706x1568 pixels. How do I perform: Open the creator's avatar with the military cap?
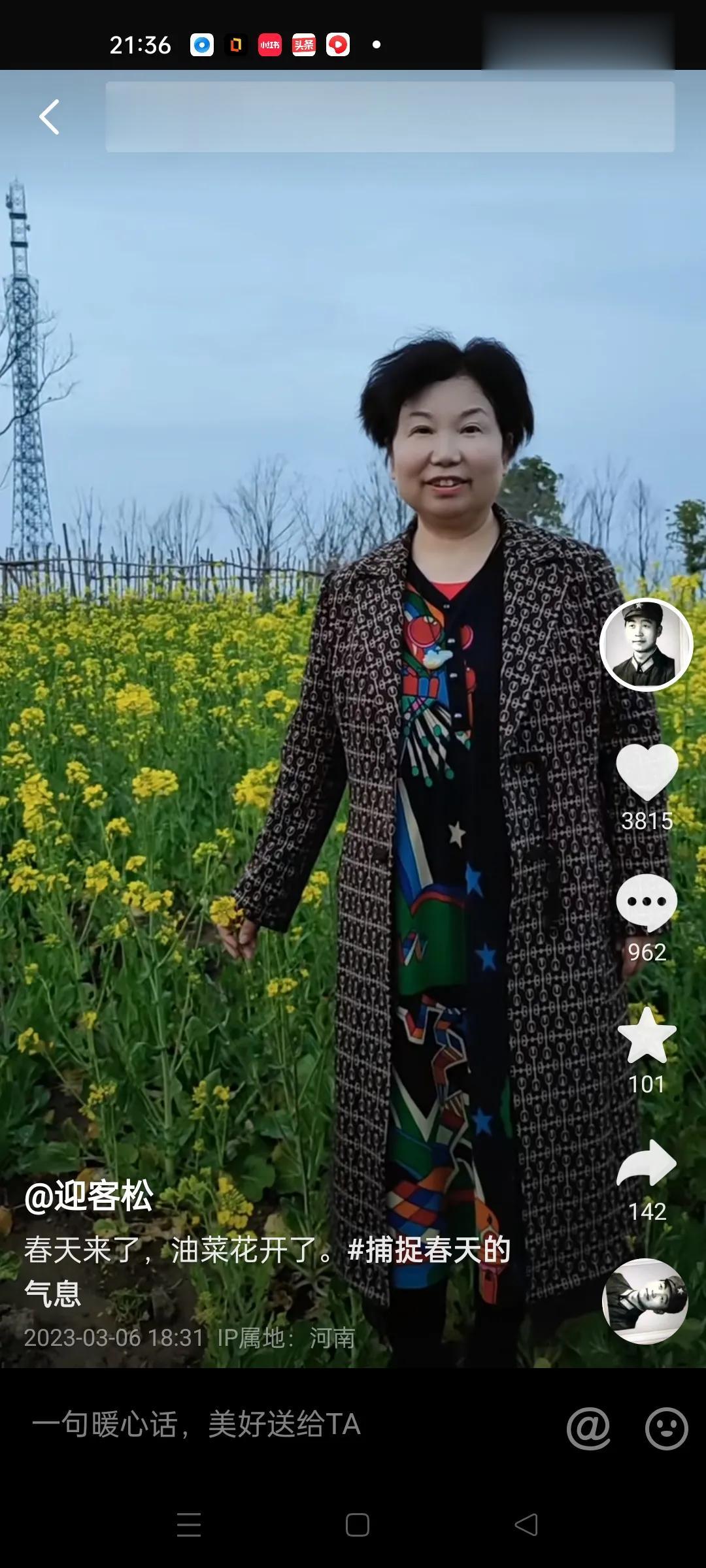tap(646, 645)
